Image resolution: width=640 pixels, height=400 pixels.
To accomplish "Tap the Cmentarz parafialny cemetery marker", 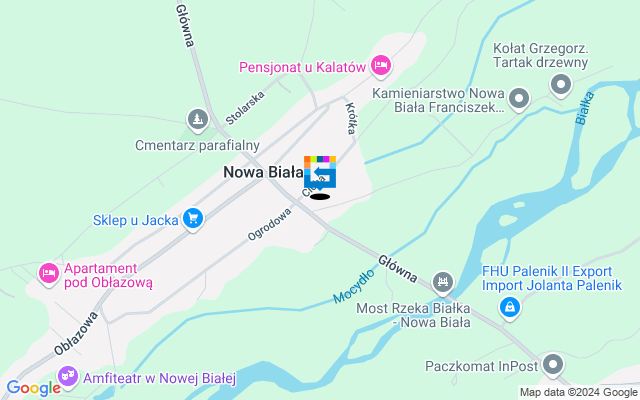I will pyautogui.click(x=198, y=121).
